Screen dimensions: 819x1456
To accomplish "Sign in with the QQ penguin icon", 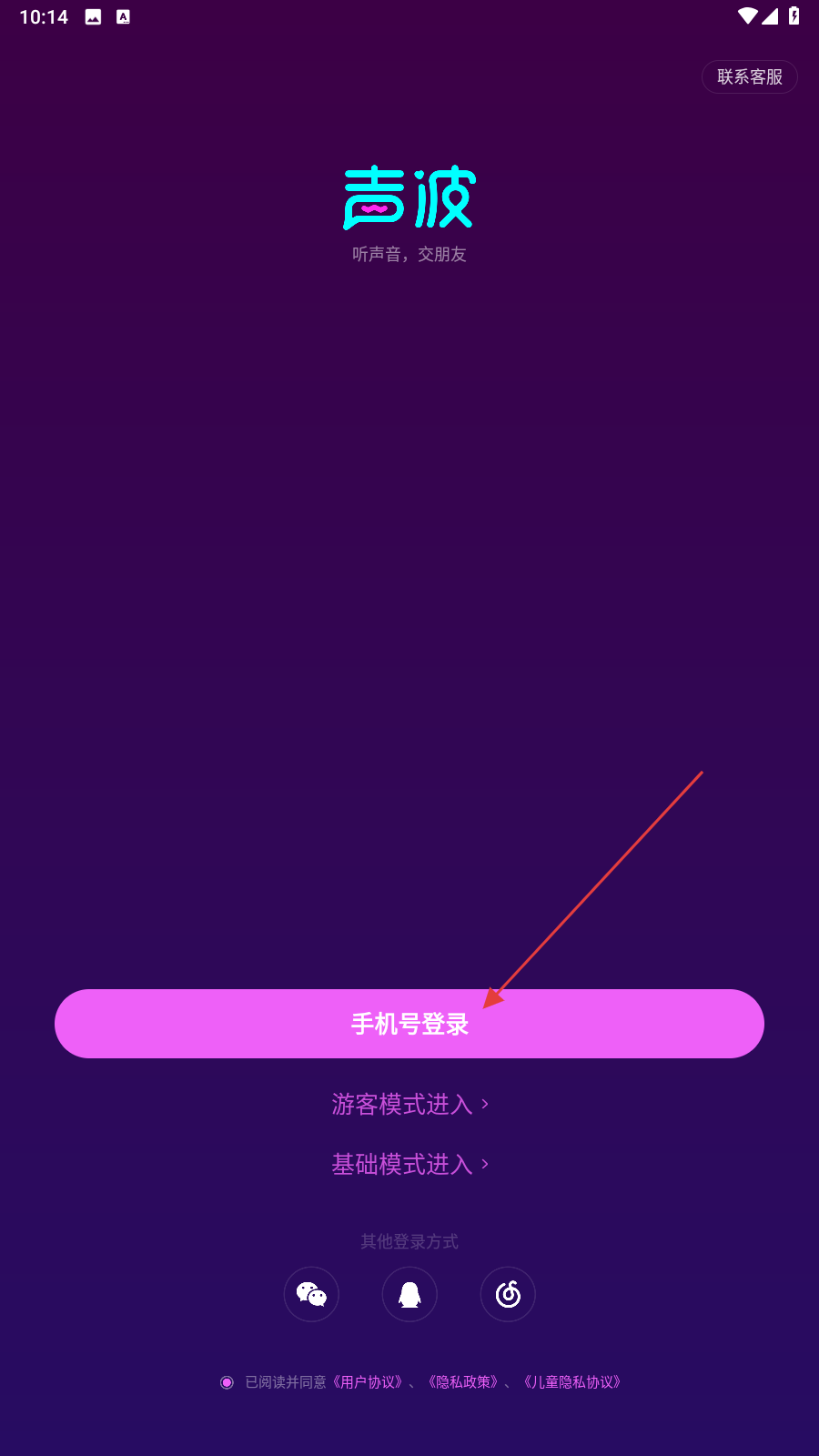I will [409, 1294].
